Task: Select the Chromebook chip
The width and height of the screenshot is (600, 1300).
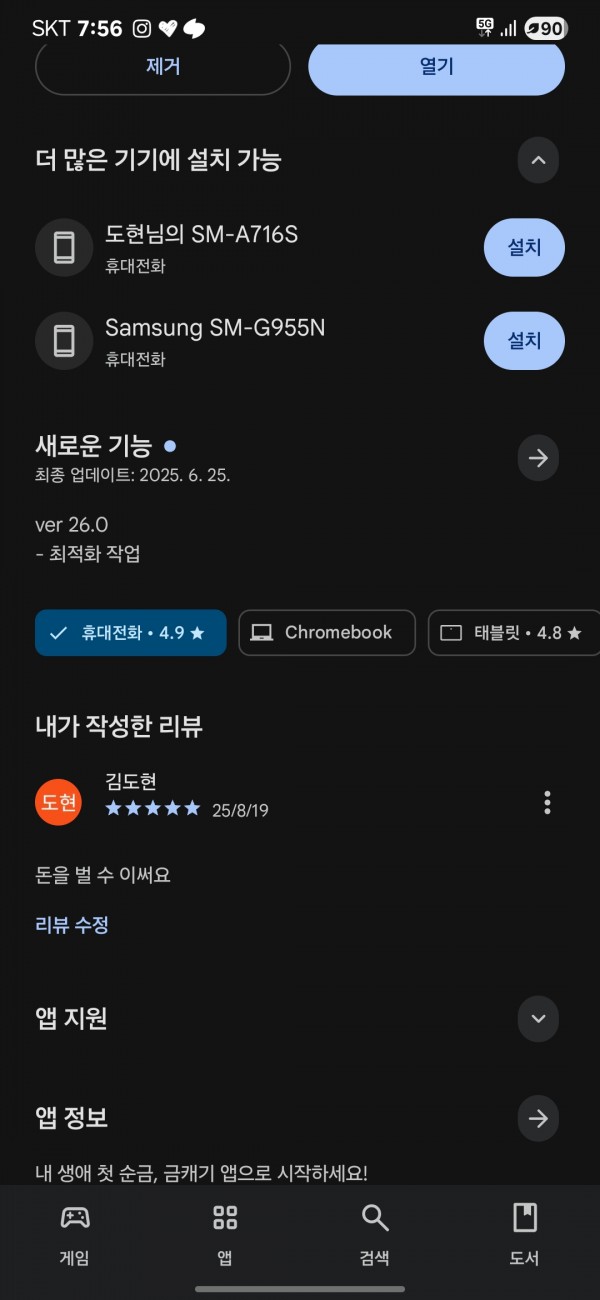Action: pyautogui.click(x=327, y=633)
